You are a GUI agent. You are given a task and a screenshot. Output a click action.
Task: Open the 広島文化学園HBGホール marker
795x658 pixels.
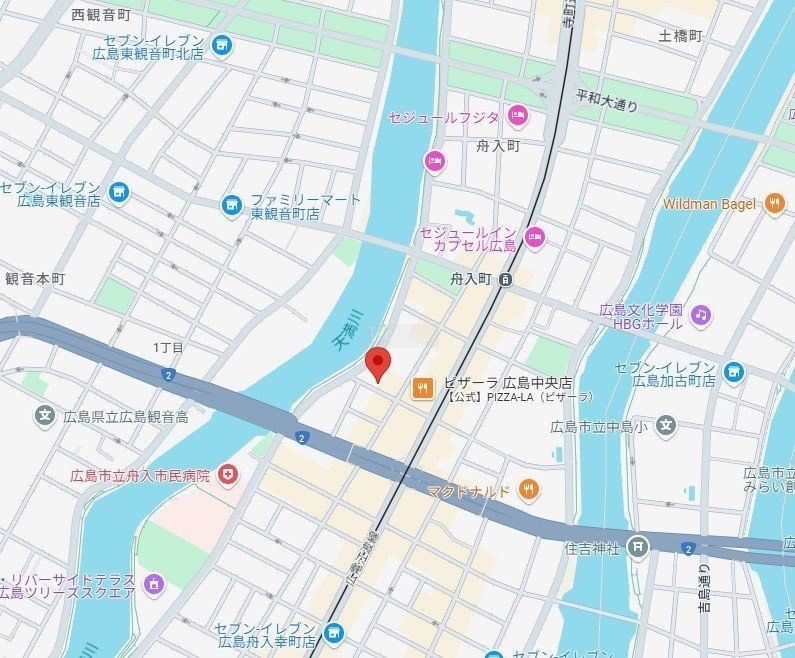701,316
